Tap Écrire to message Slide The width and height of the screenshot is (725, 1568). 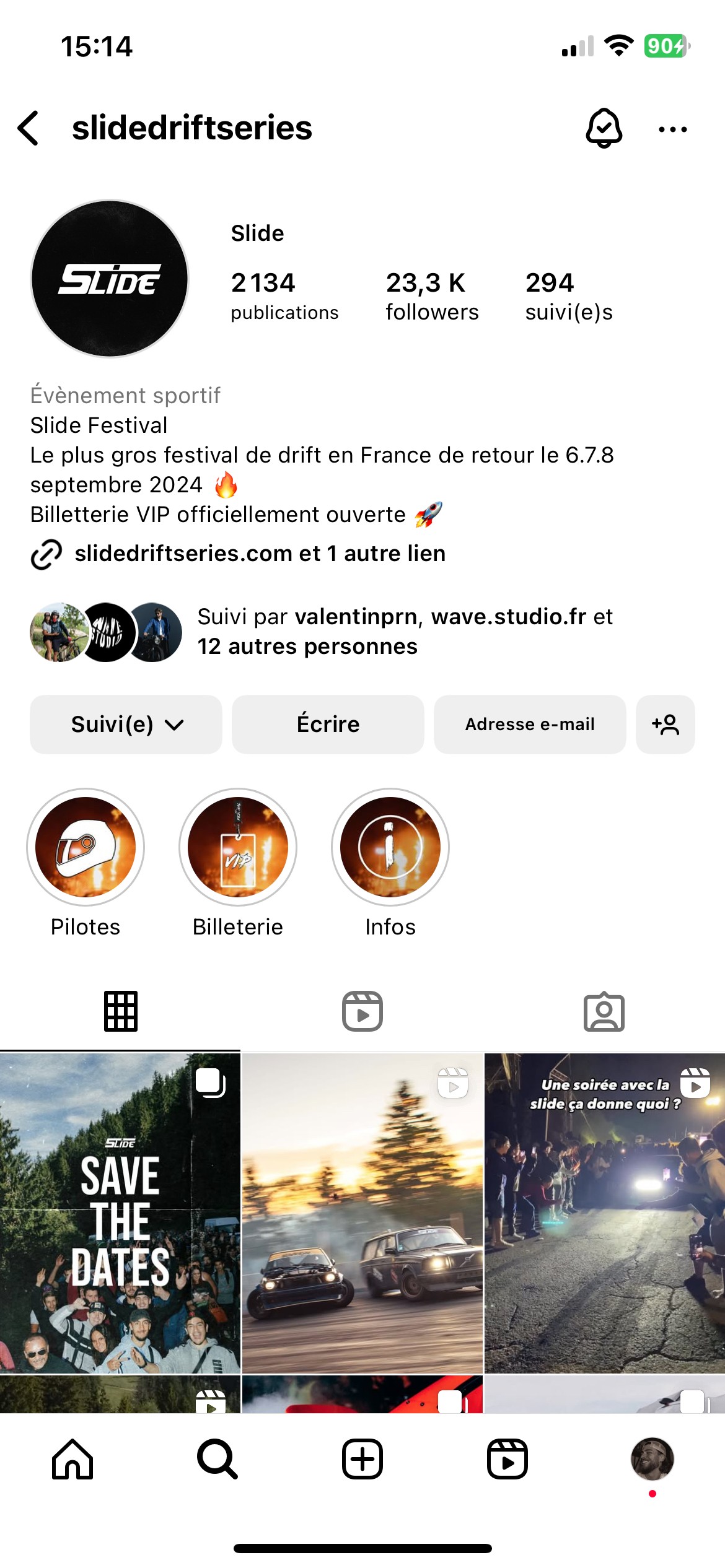[x=328, y=724]
